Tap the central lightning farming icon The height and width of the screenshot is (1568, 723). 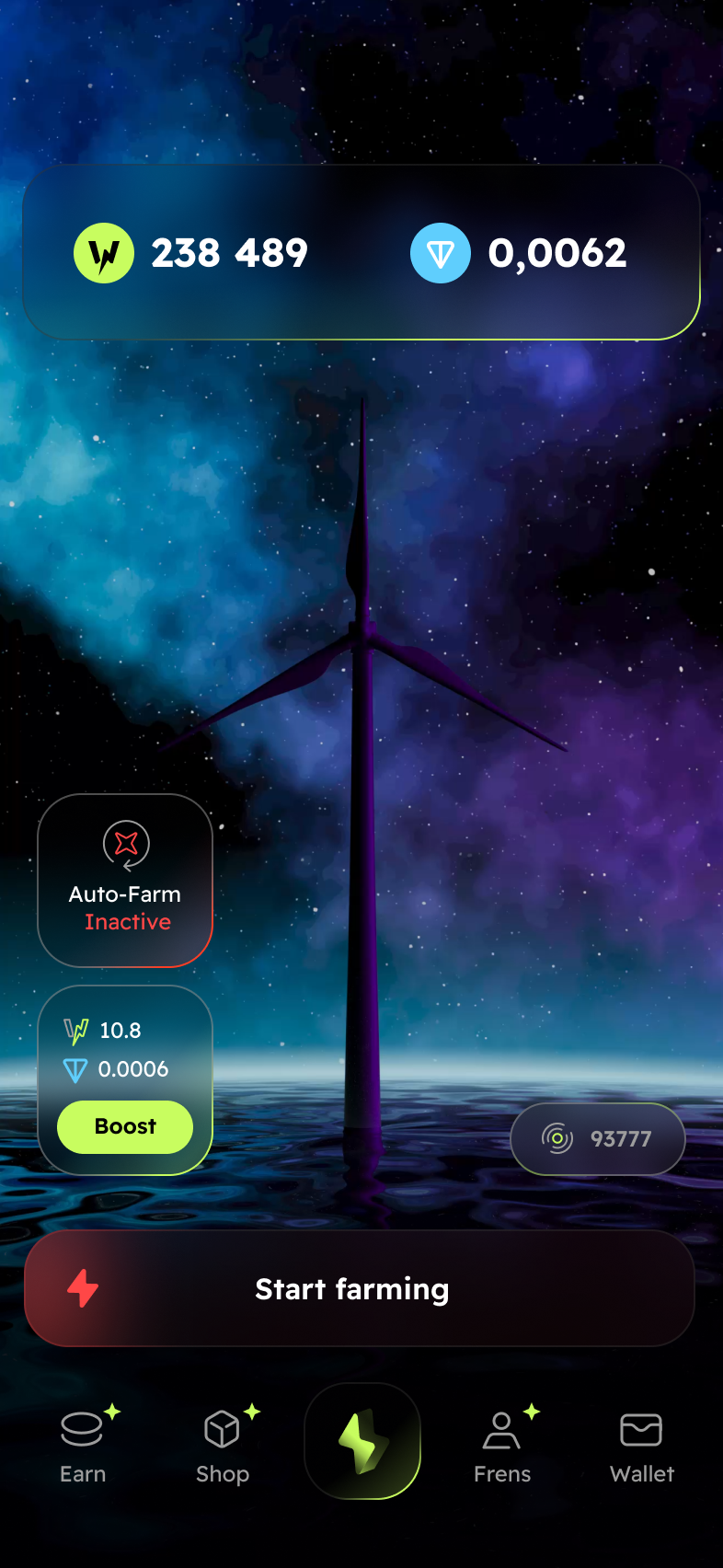tap(362, 1440)
